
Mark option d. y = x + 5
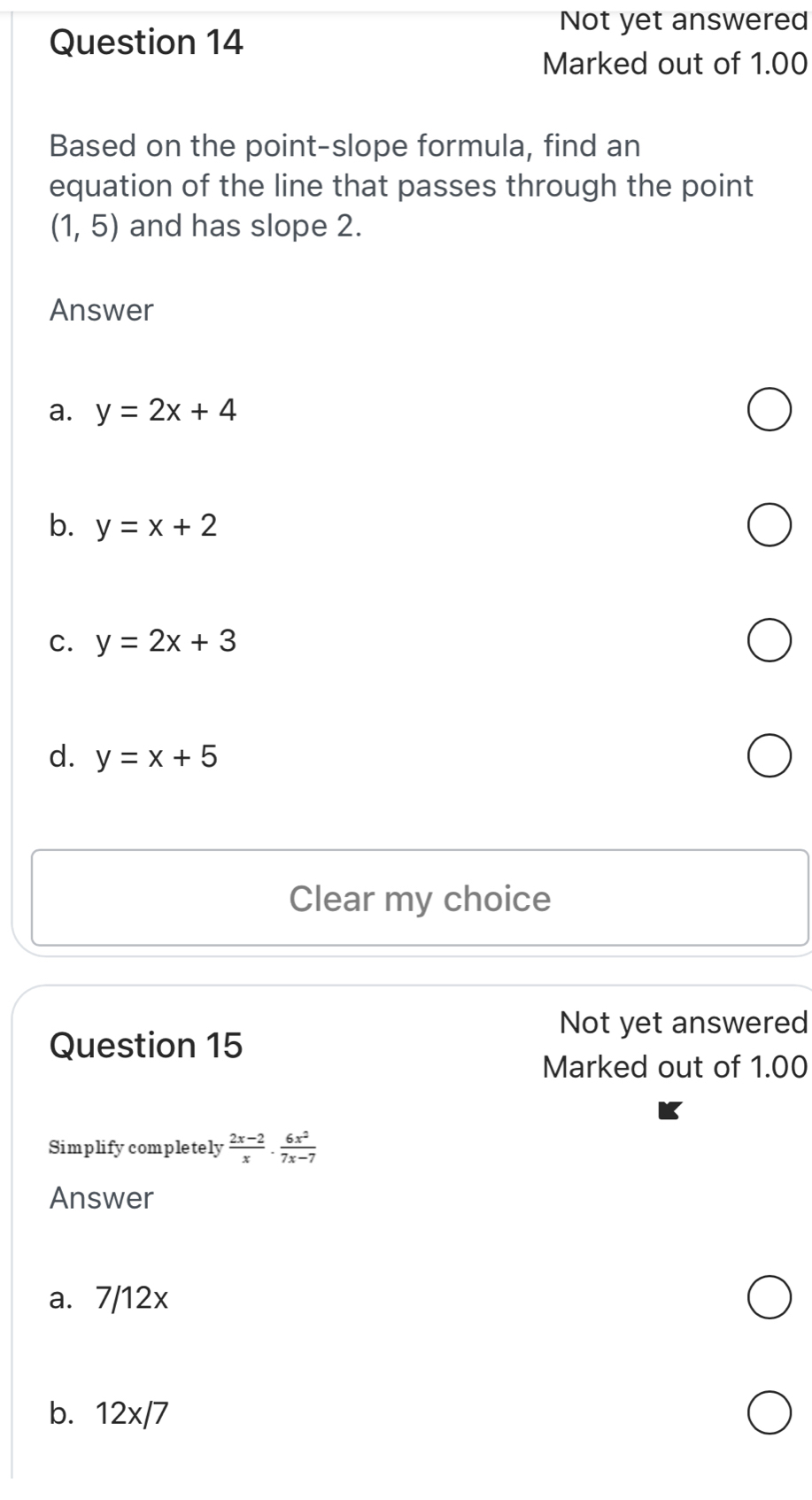769,756
